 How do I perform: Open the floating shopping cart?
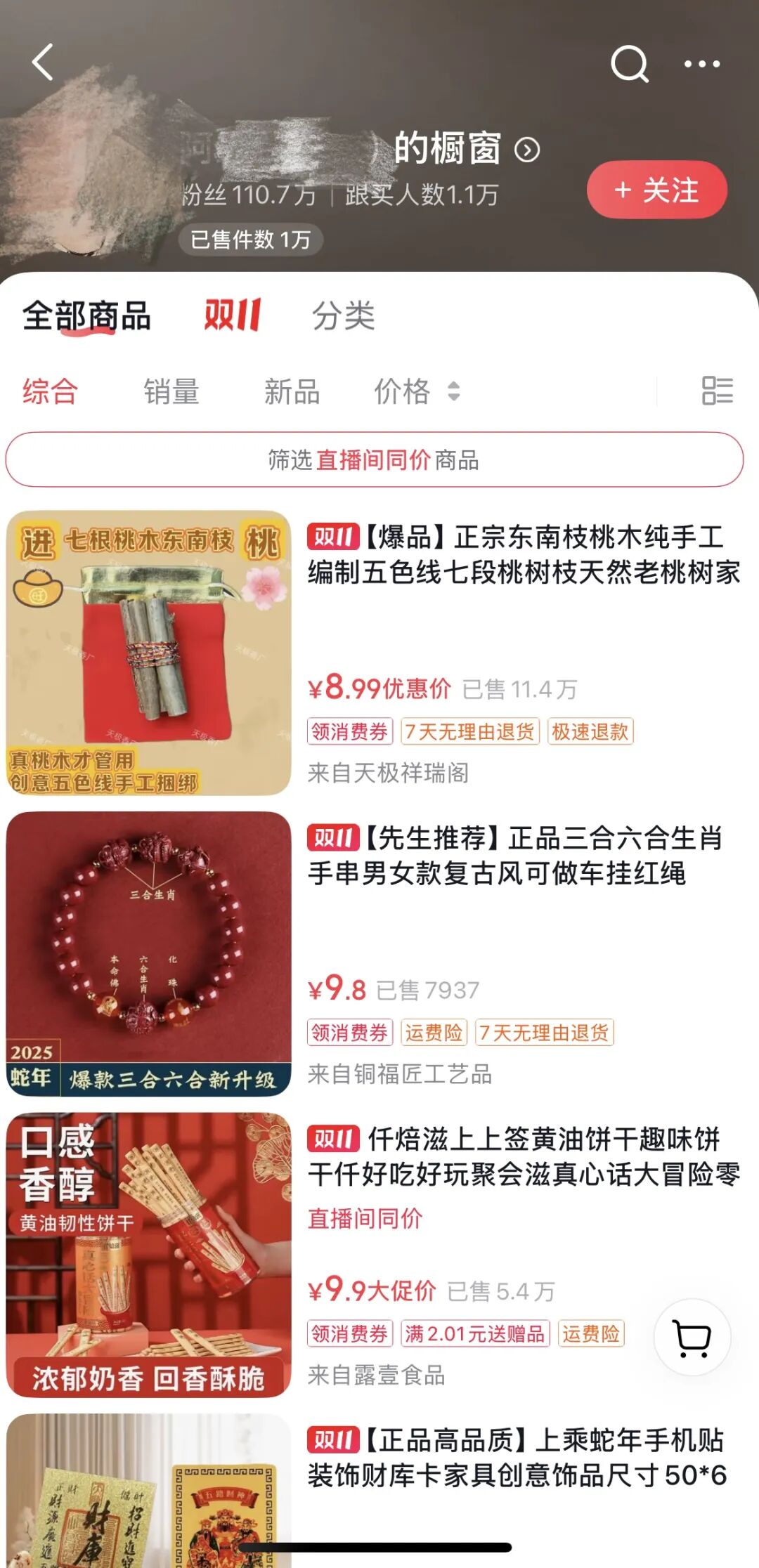pos(692,1337)
